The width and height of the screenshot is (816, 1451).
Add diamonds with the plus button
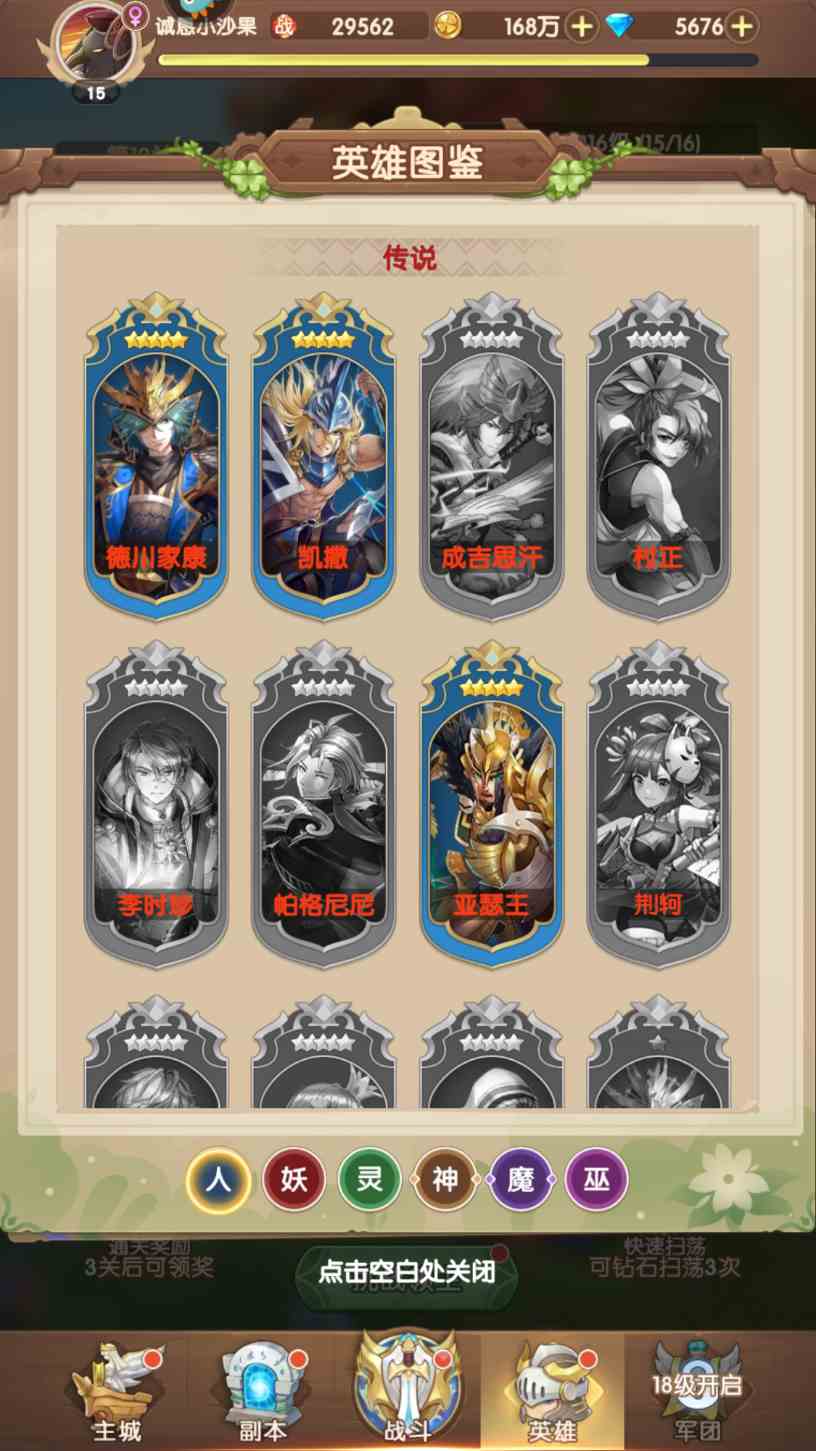(741, 27)
